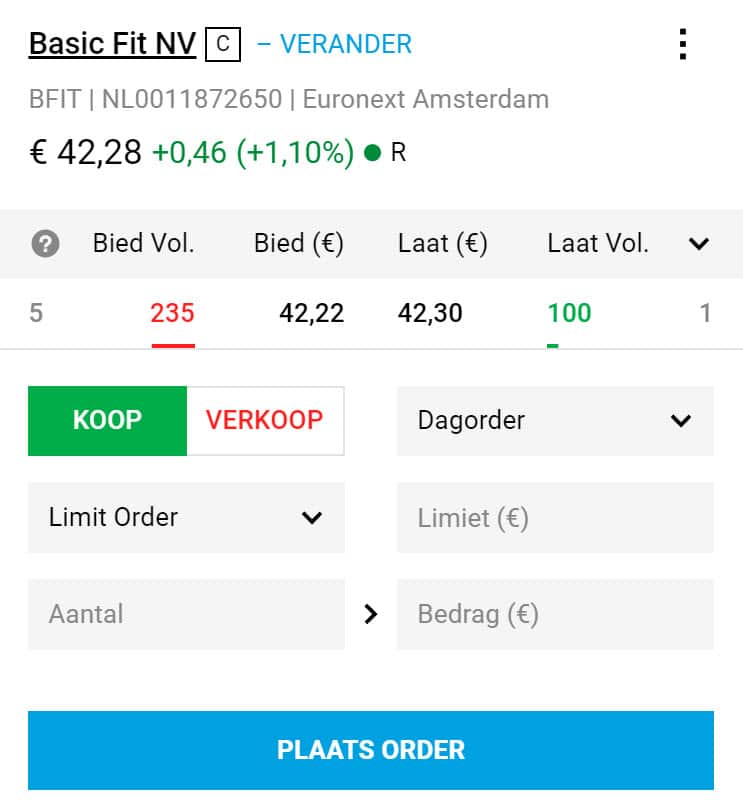This screenshot has width=743, height=808.
Task: Switch to VERKOOP sell tab
Action: [265, 420]
